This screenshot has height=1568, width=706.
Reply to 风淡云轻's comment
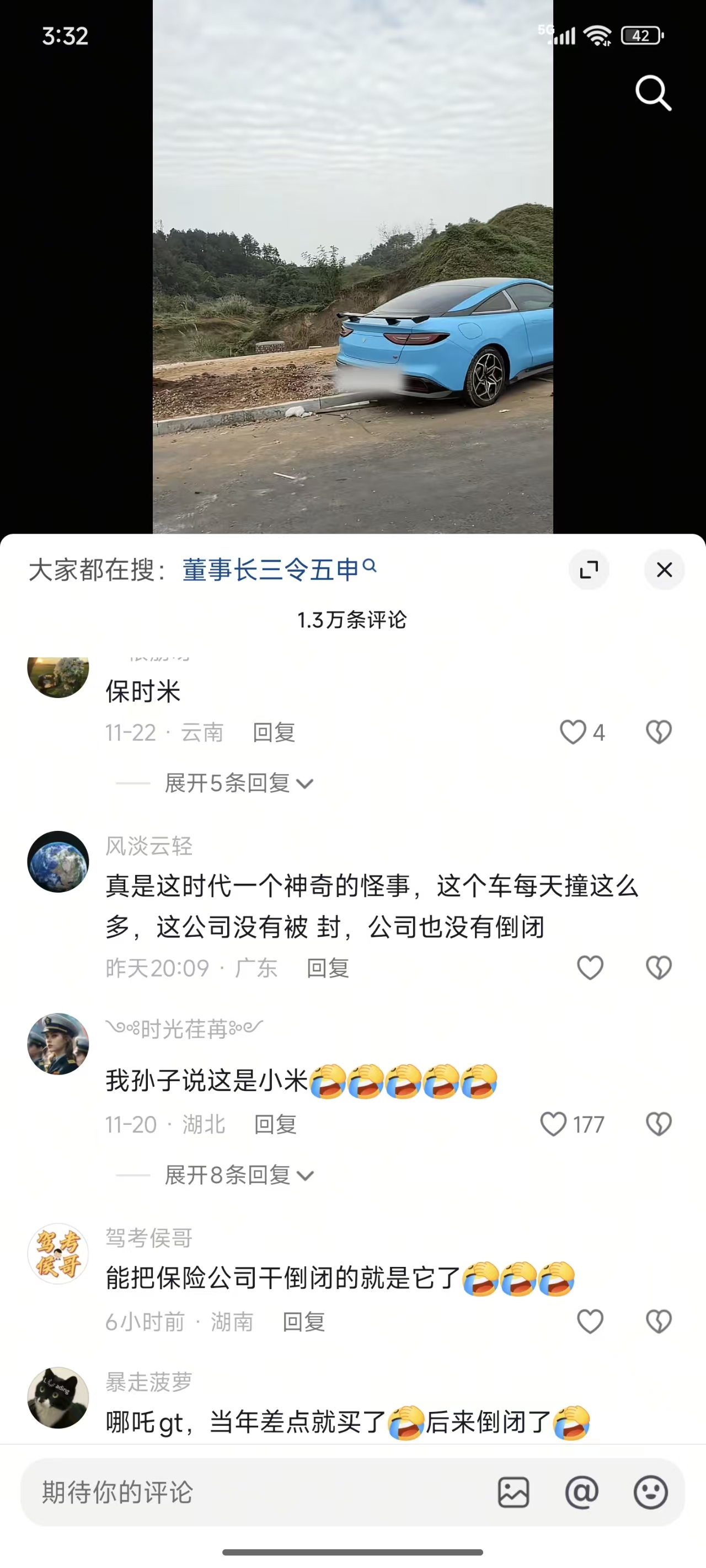[328, 968]
